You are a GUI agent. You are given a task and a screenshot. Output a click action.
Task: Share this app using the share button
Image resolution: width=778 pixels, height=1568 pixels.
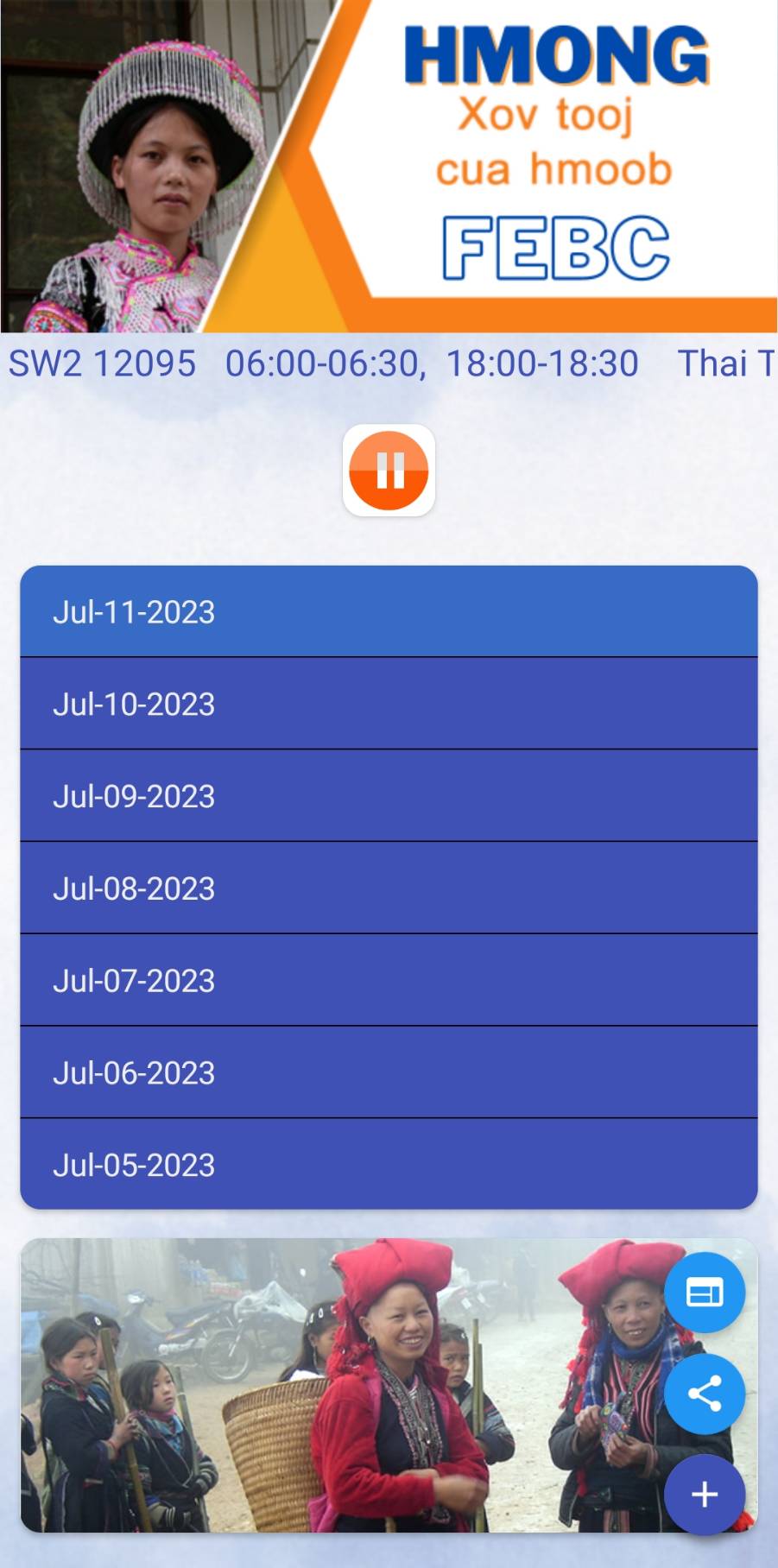click(x=705, y=1394)
